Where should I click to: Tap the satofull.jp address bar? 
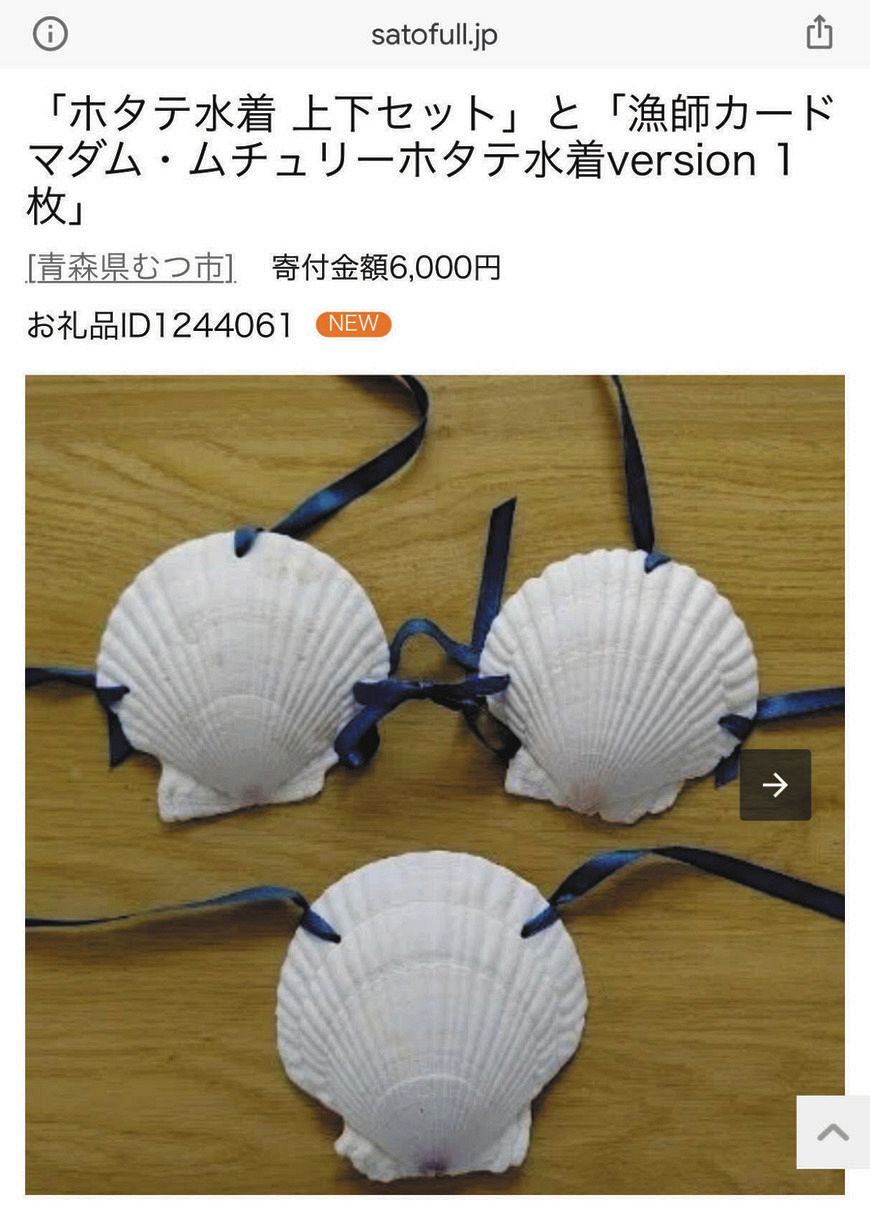coord(434,35)
